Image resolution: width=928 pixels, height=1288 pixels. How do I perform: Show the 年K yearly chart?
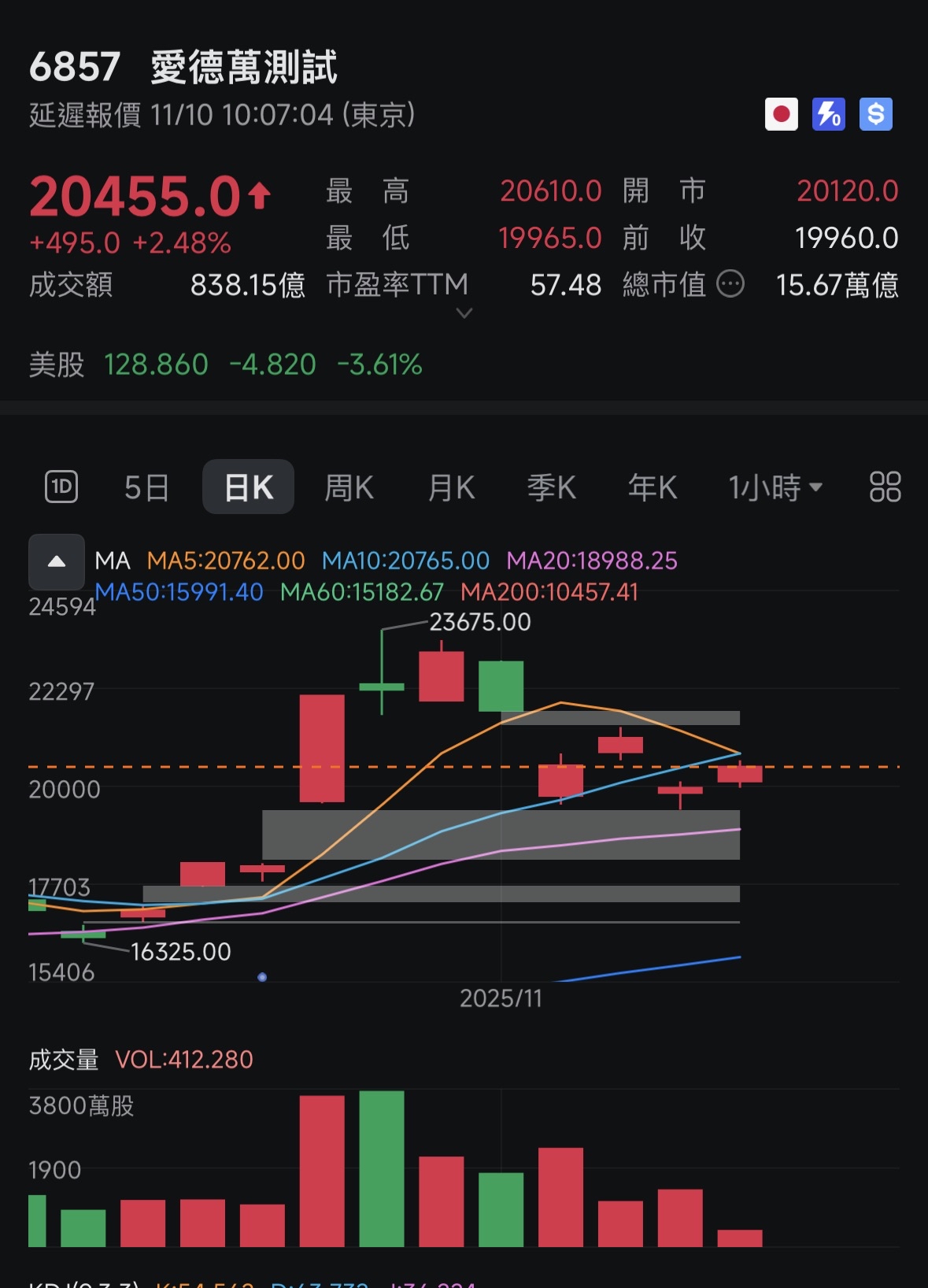[652, 488]
